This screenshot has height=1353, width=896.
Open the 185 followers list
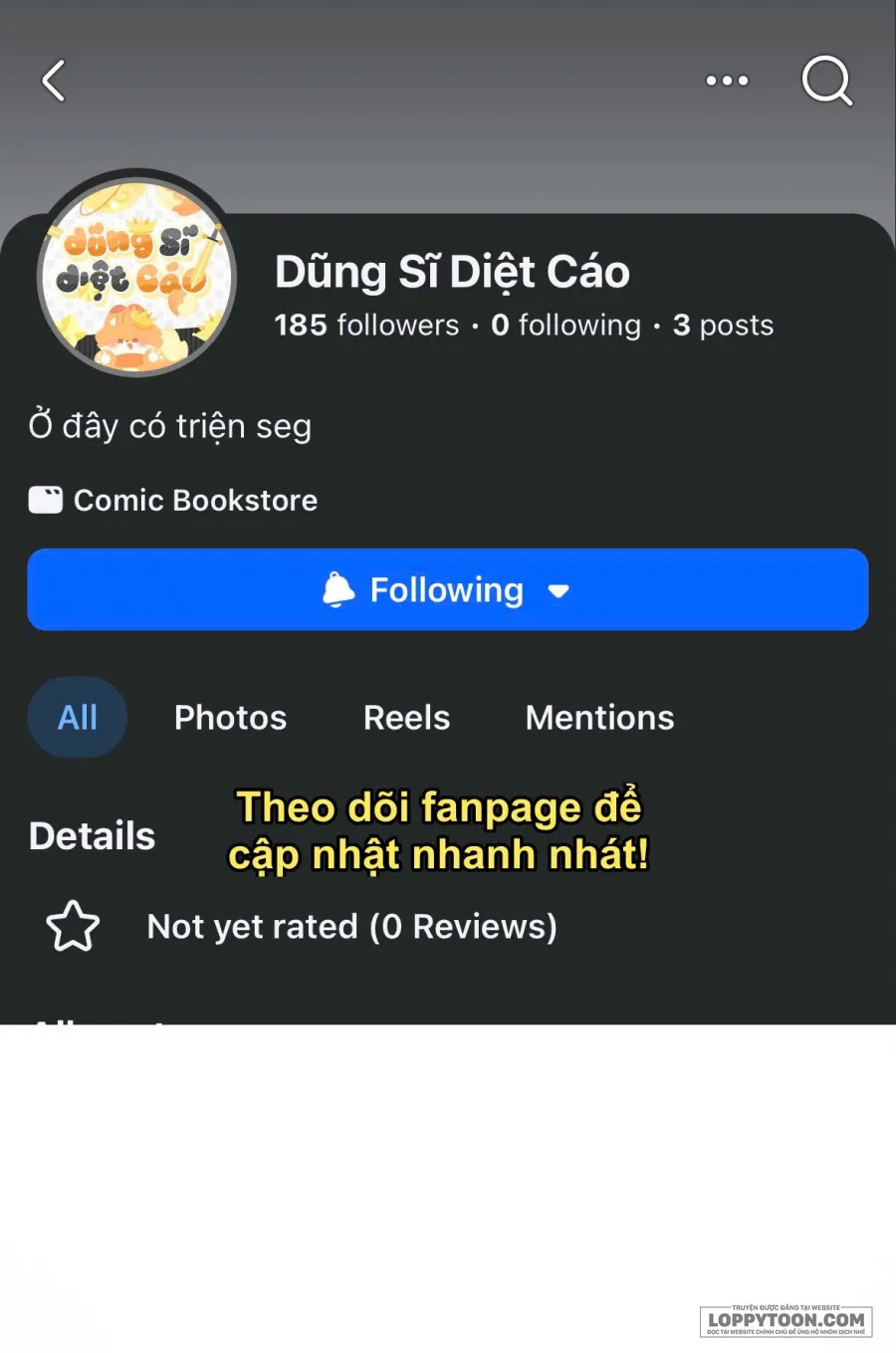[365, 325]
